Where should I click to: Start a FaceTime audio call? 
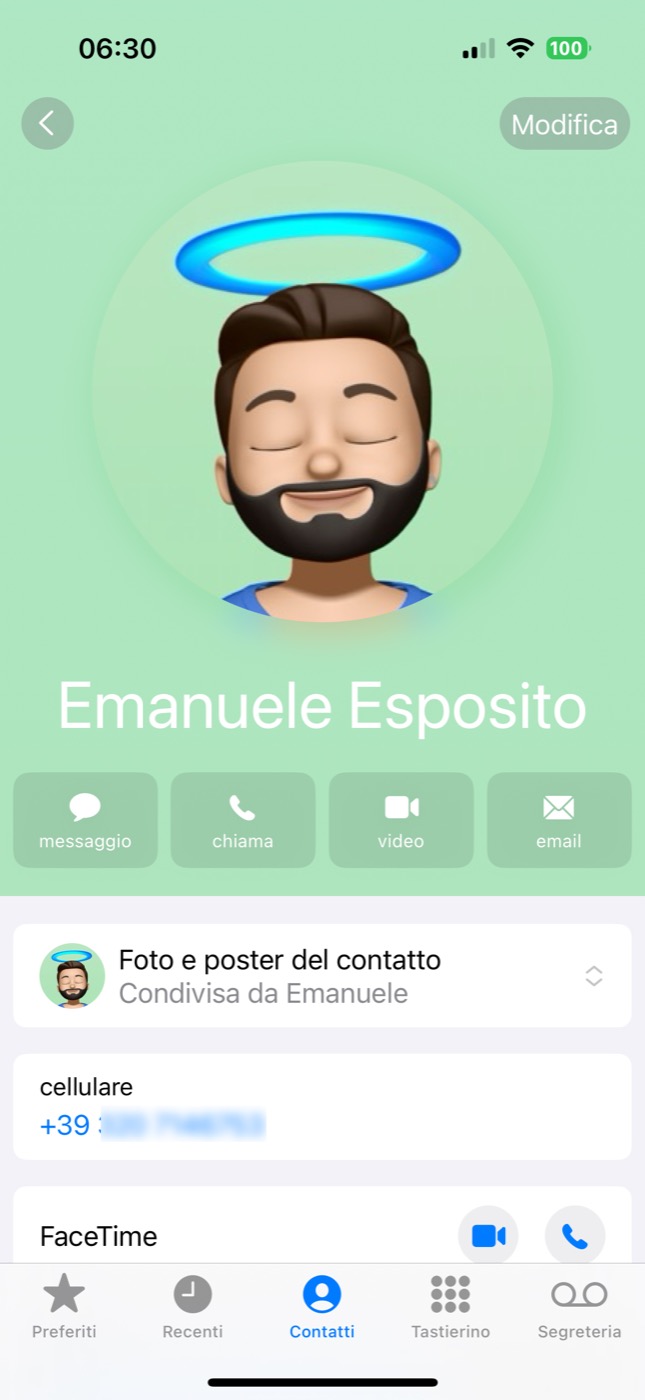[x=575, y=1237]
